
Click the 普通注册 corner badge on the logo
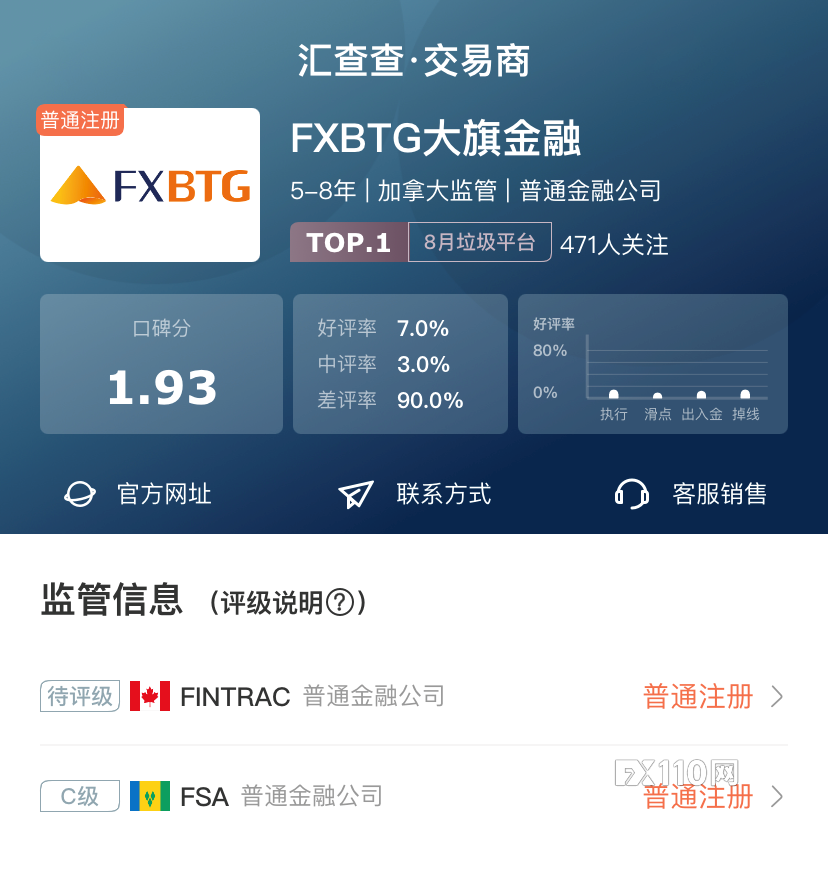click(80, 119)
